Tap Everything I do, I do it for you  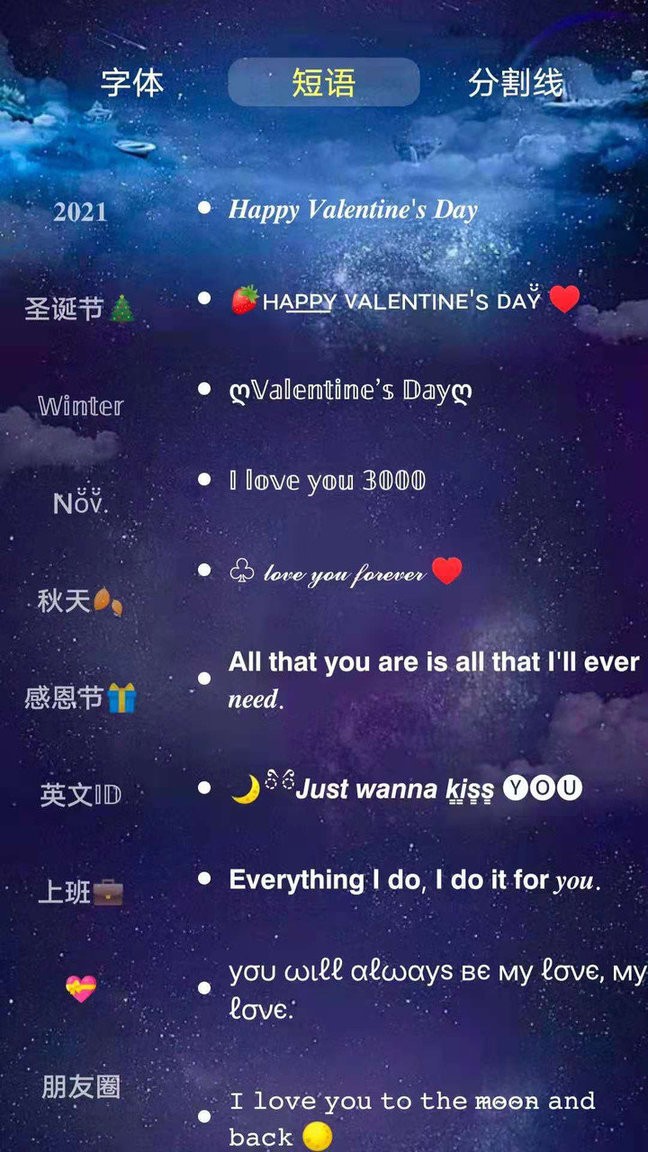point(414,881)
